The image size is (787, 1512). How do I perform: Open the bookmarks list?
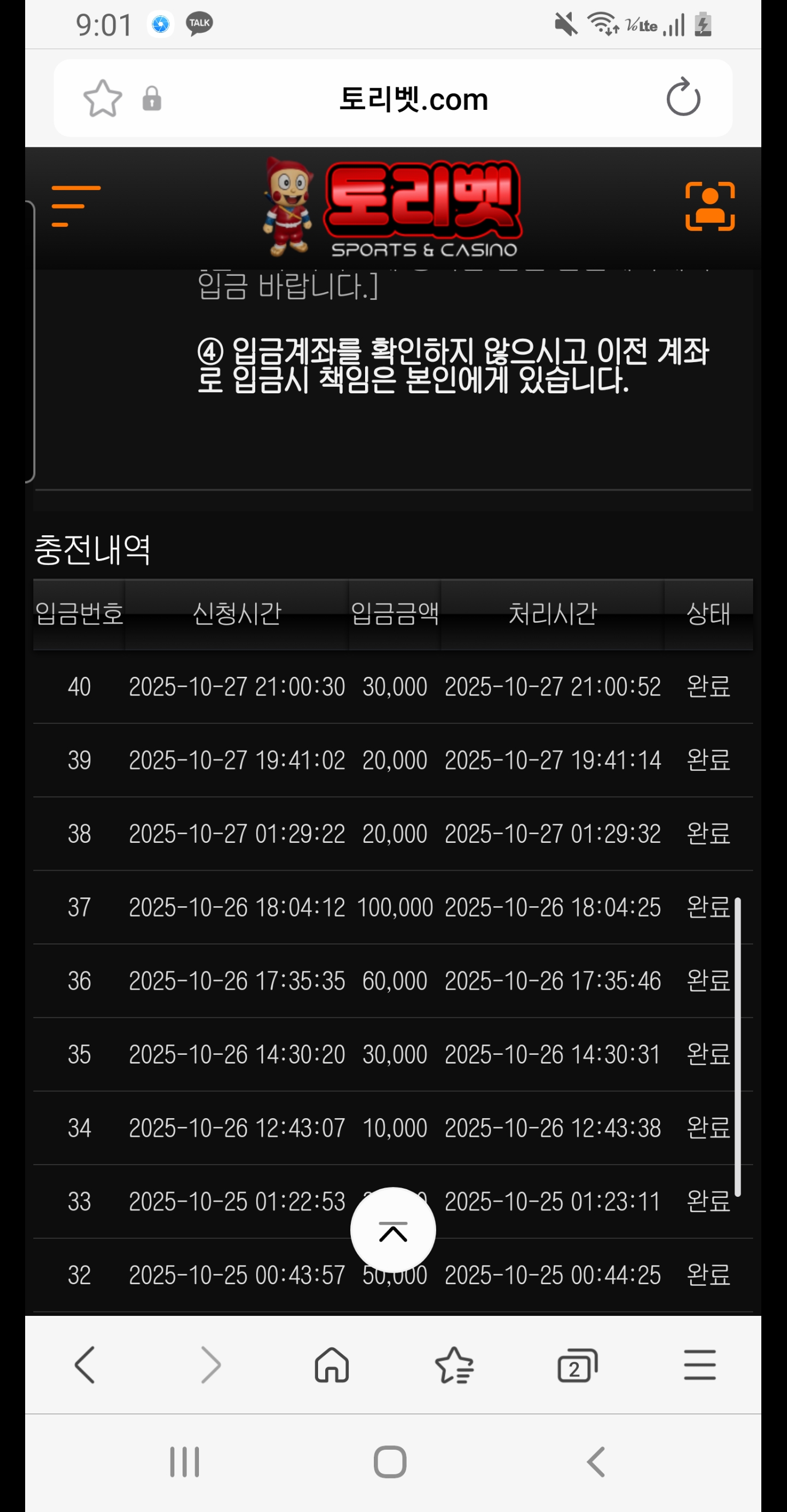pos(454,1364)
